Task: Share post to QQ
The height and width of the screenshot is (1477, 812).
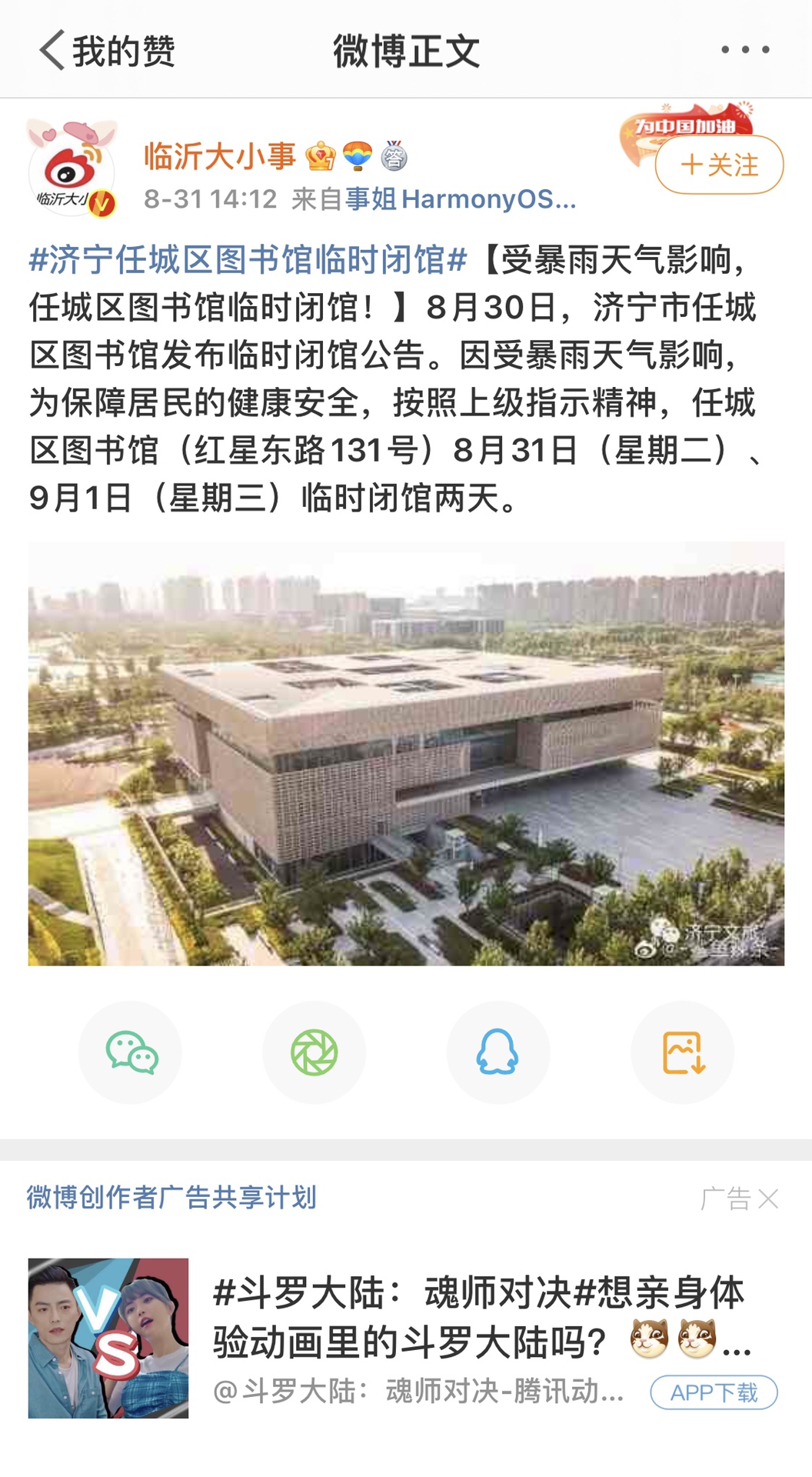Action: 498,1052
